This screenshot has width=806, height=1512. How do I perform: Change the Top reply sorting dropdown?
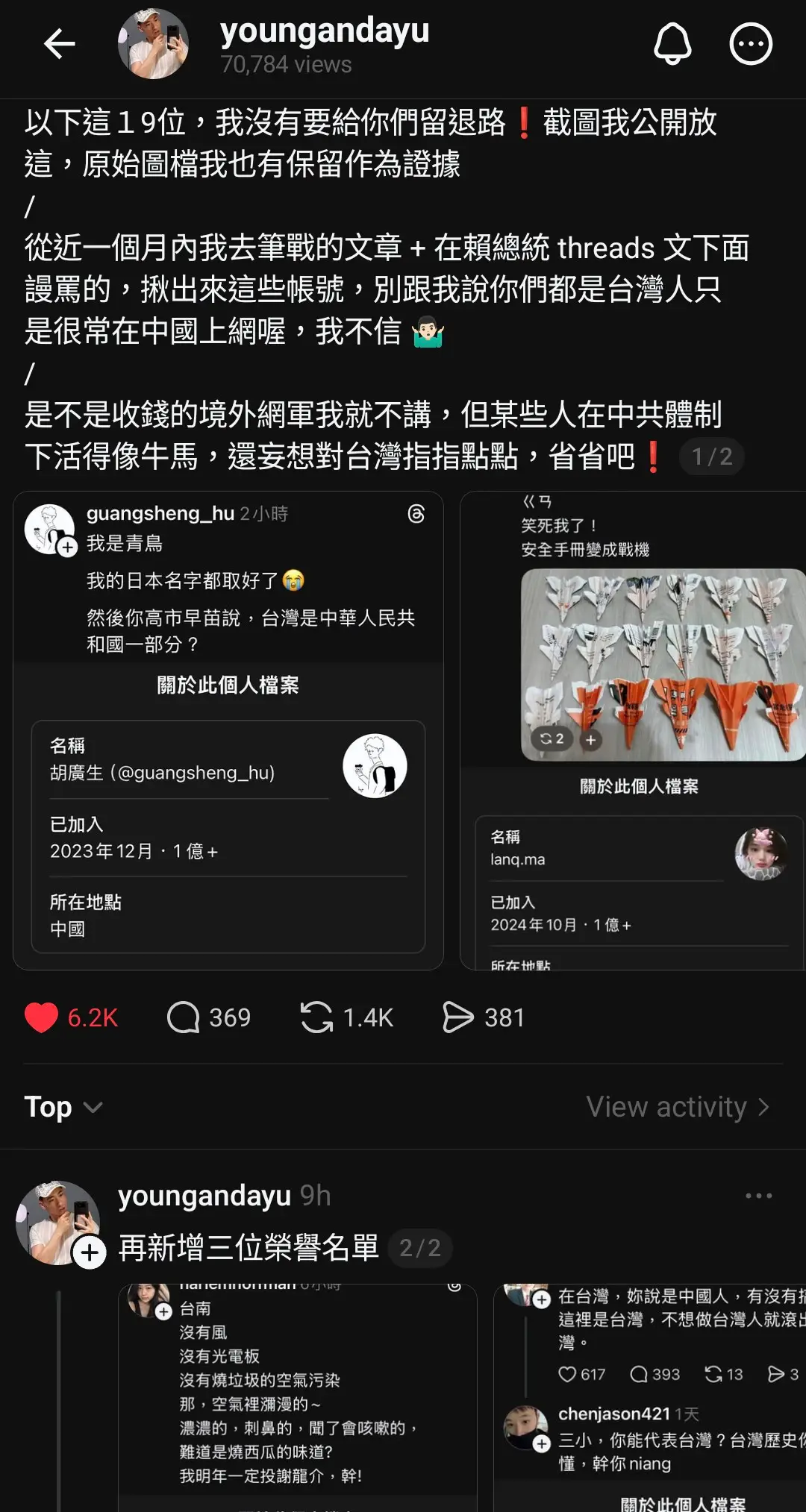click(x=63, y=1107)
